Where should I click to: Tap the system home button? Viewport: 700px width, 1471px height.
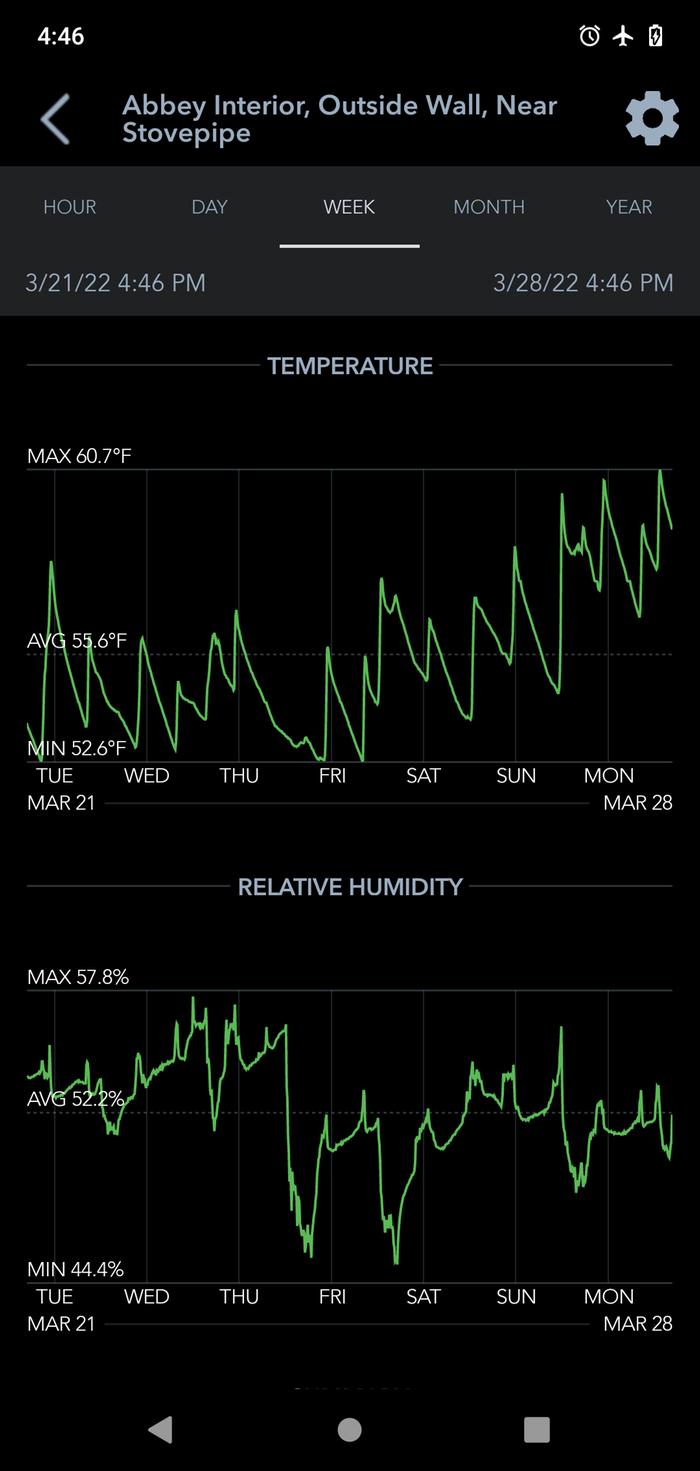350,1429
